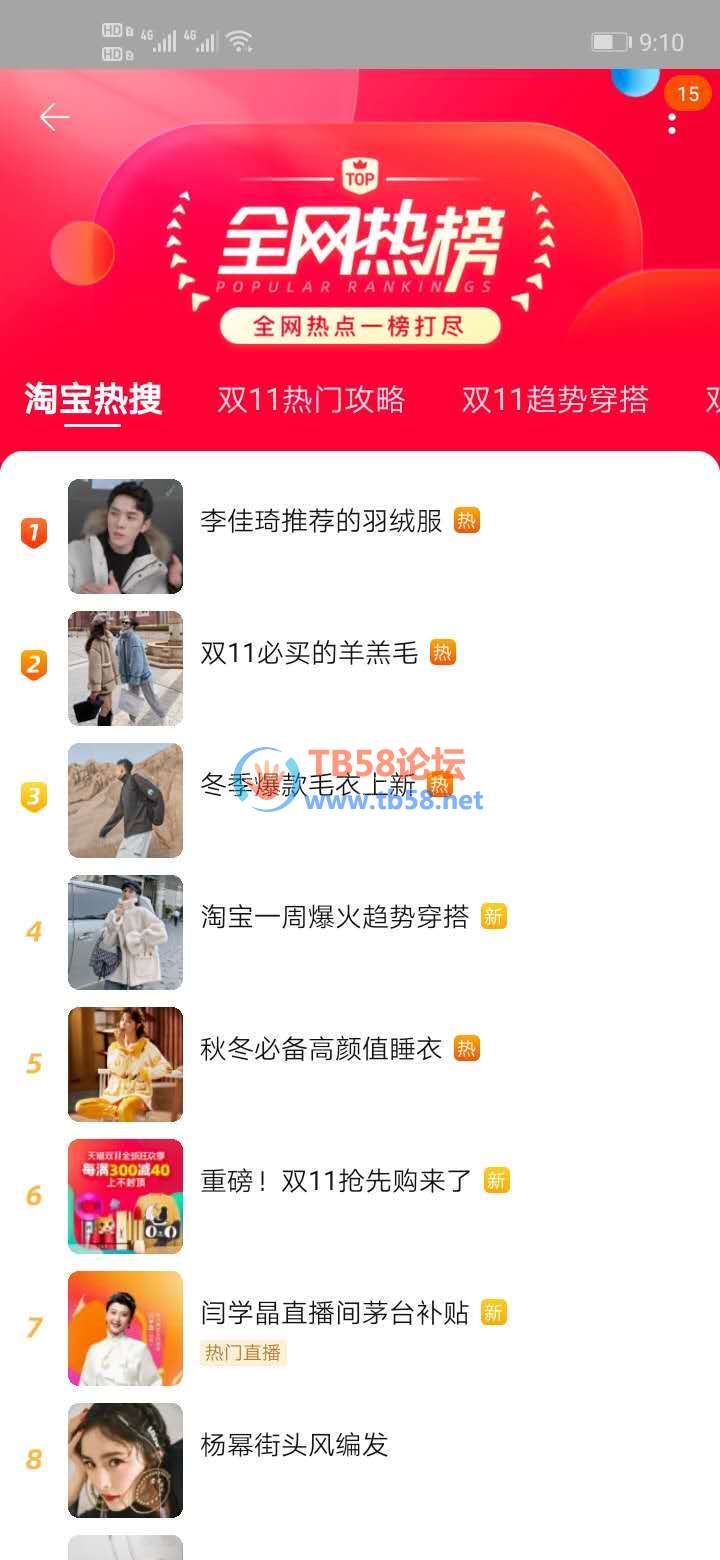Go back using the top-left arrow
Viewport: 720px width, 1560px height.
click(54, 118)
